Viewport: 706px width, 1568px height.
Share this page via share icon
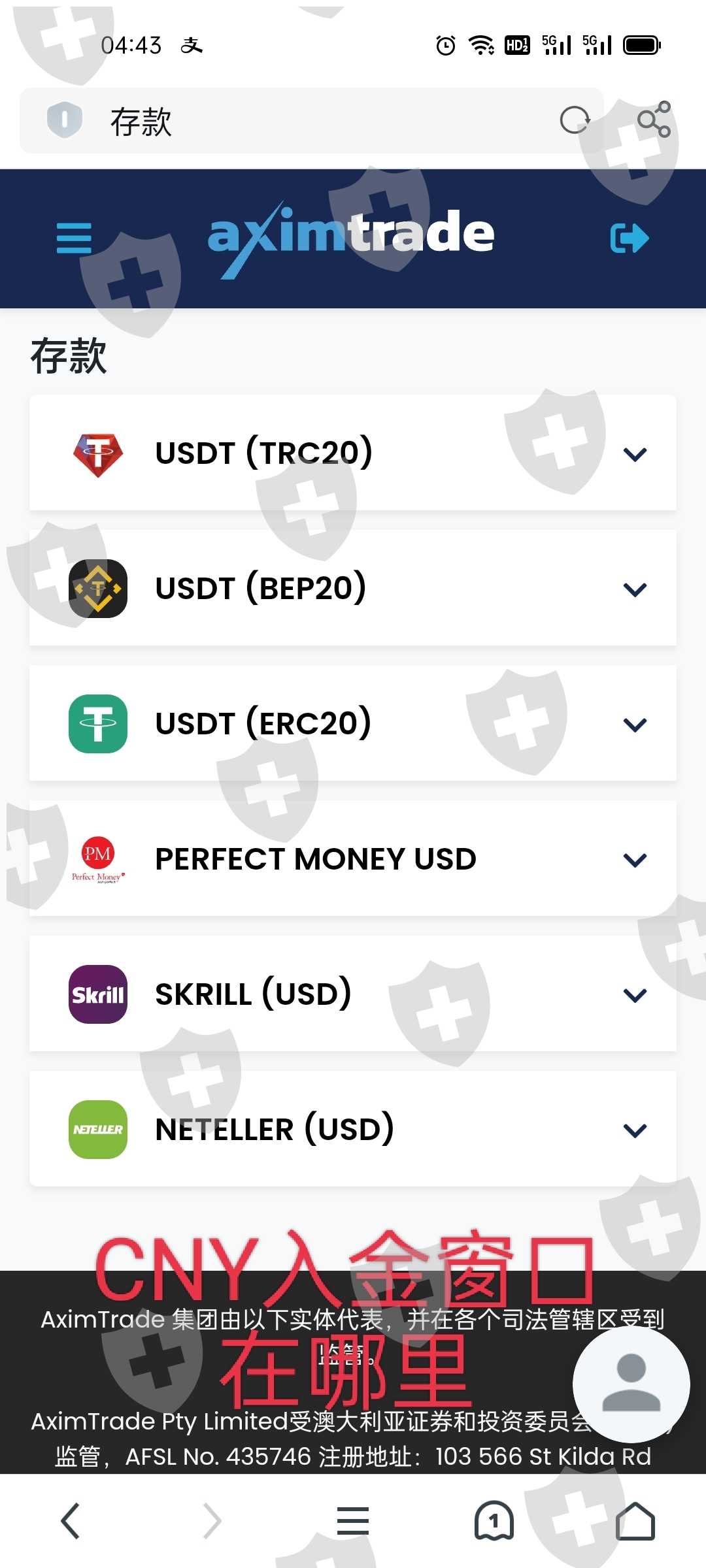pos(654,120)
